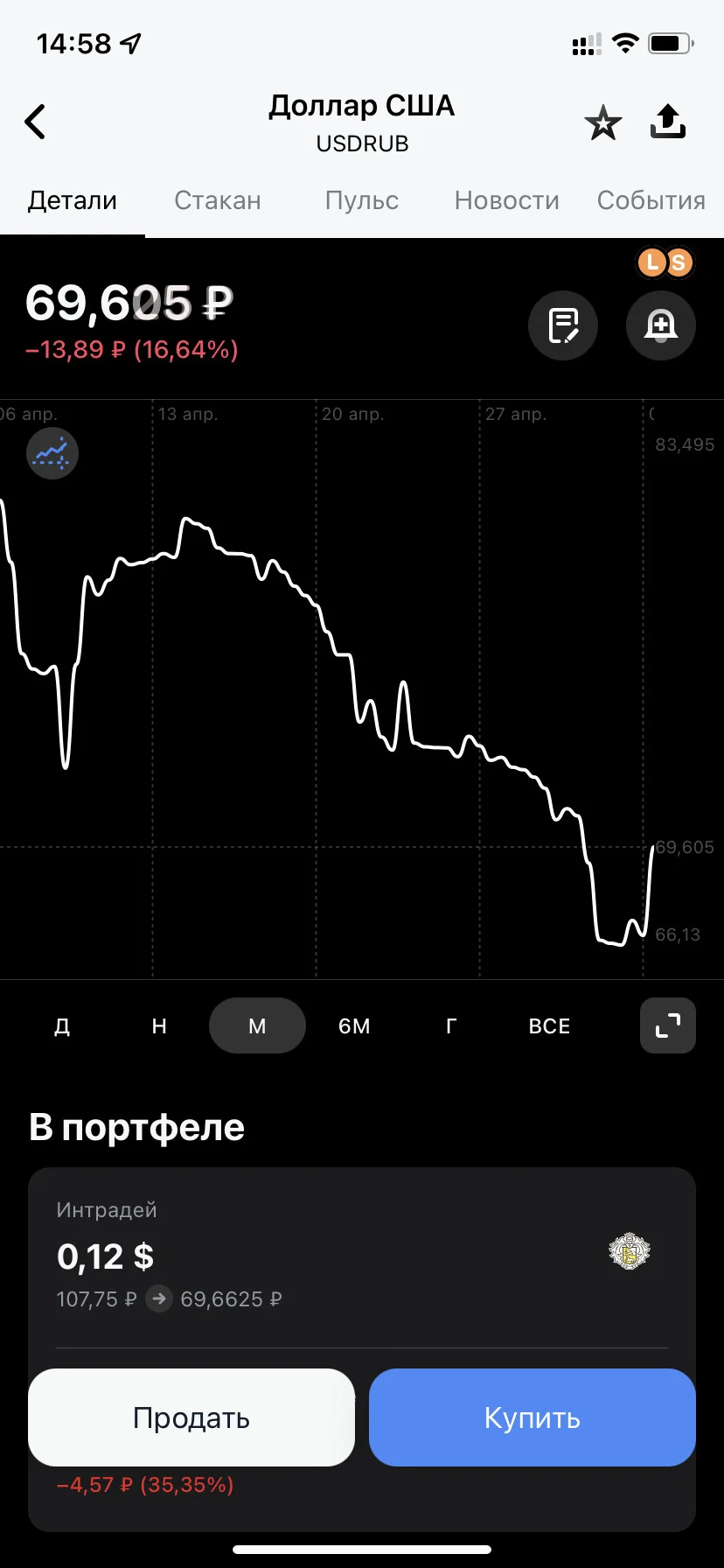The width and height of the screenshot is (724, 1568).
Task: Open the note editing icon
Action: pos(563,325)
